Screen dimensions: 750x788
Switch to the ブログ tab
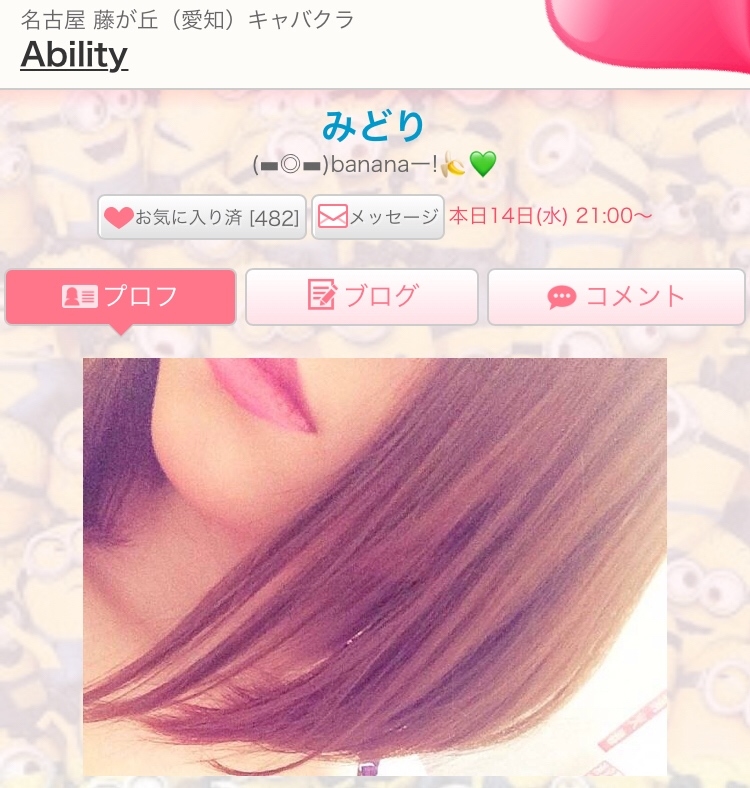[361, 297]
